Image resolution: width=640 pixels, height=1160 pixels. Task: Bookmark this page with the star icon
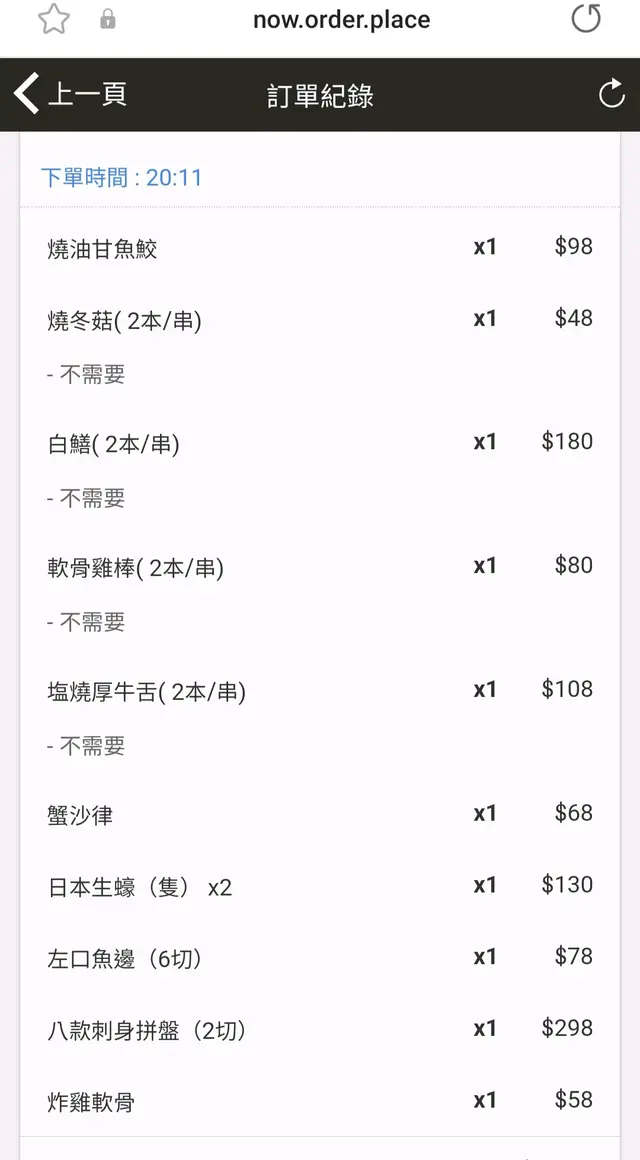pyautogui.click(x=53, y=19)
